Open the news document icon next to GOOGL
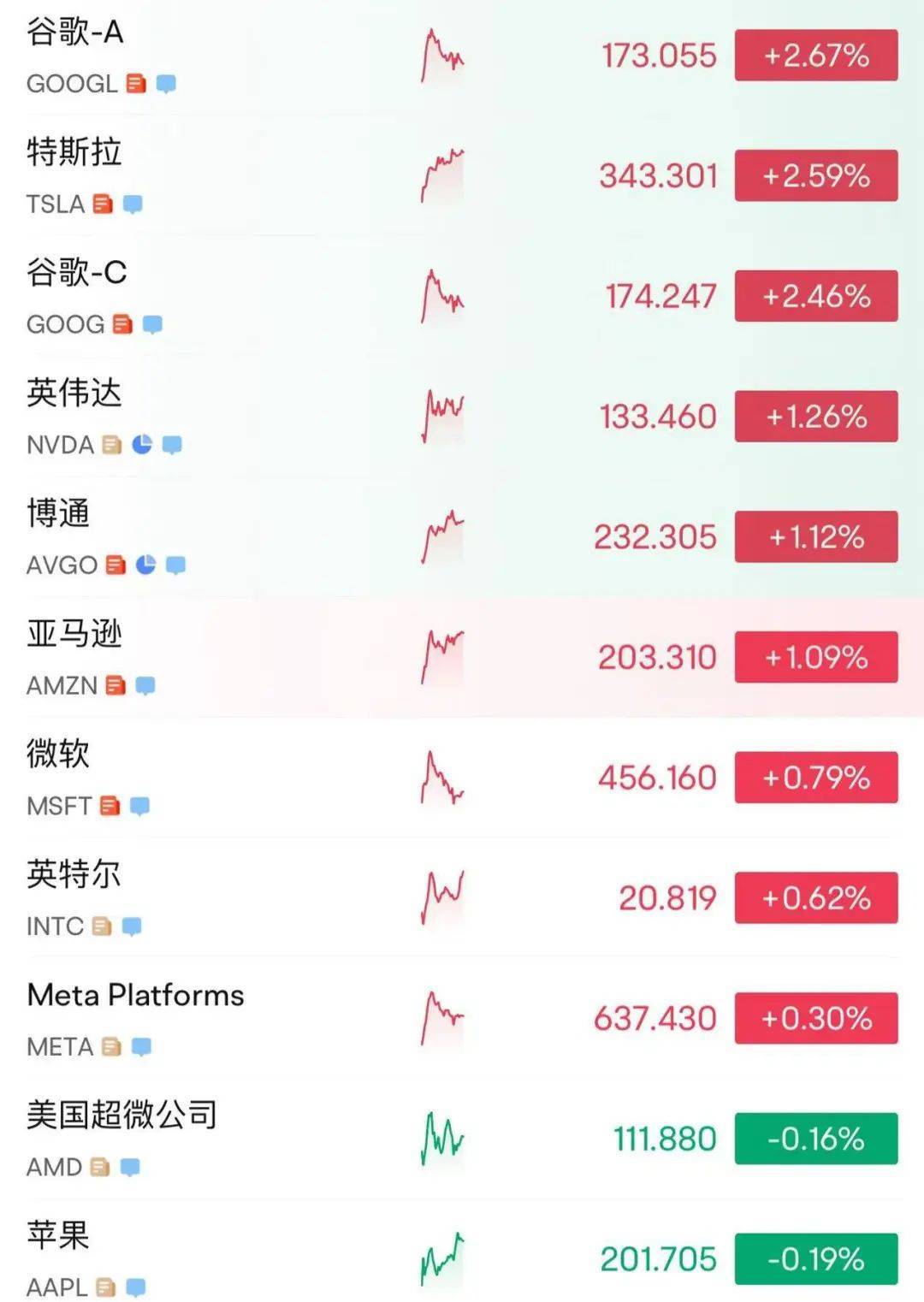The image size is (924, 1302). click(x=130, y=84)
